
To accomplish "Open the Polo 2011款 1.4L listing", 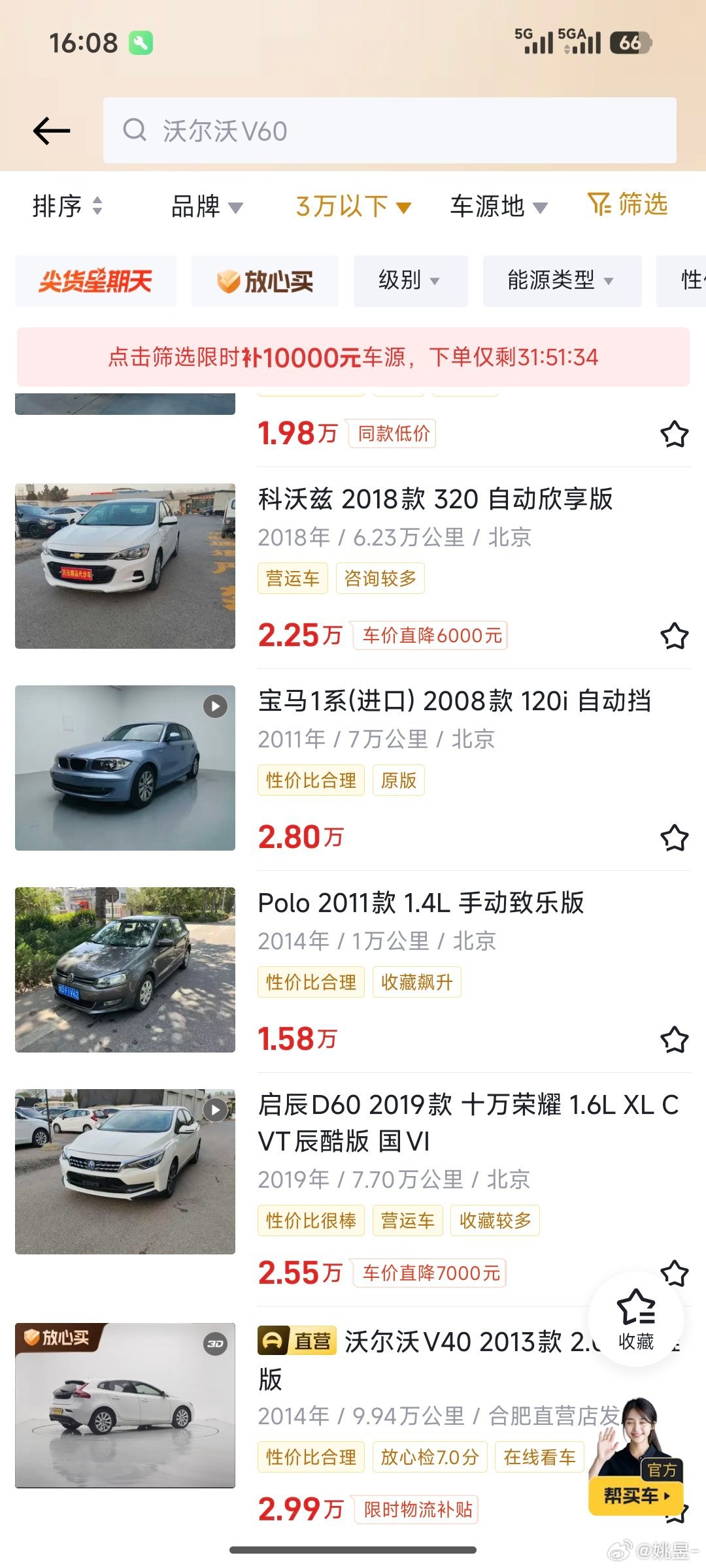I will coord(420,903).
